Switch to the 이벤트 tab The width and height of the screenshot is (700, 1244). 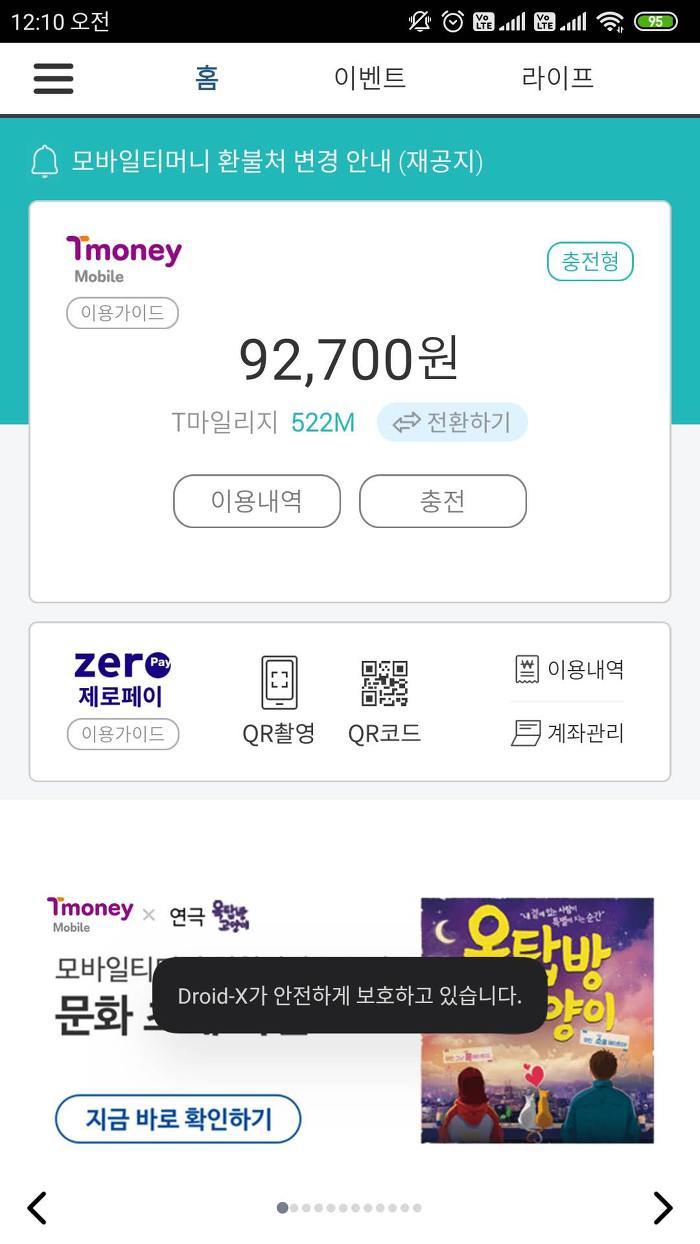pos(370,78)
